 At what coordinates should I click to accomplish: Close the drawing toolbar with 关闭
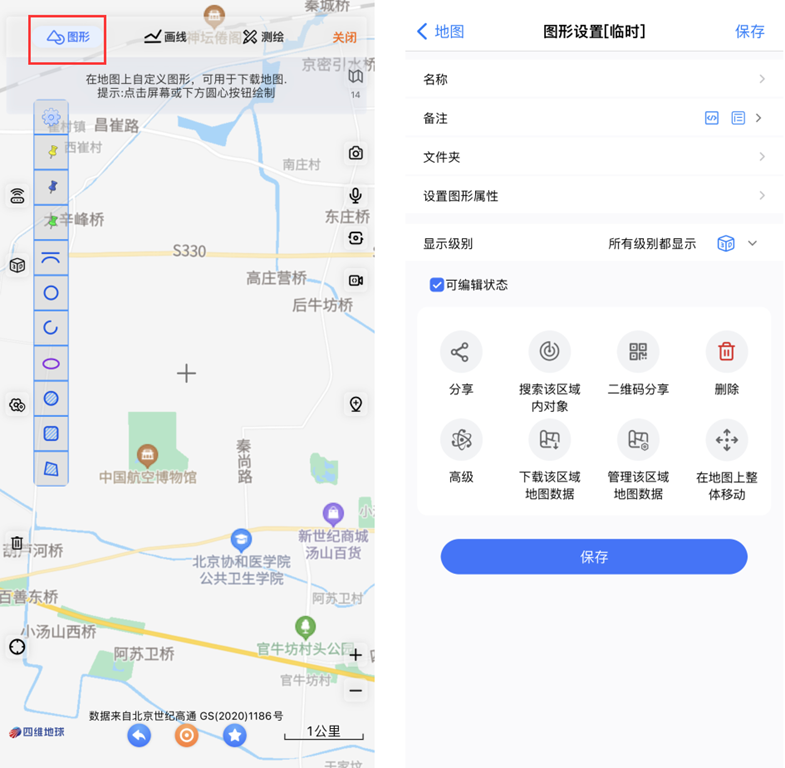344,37
